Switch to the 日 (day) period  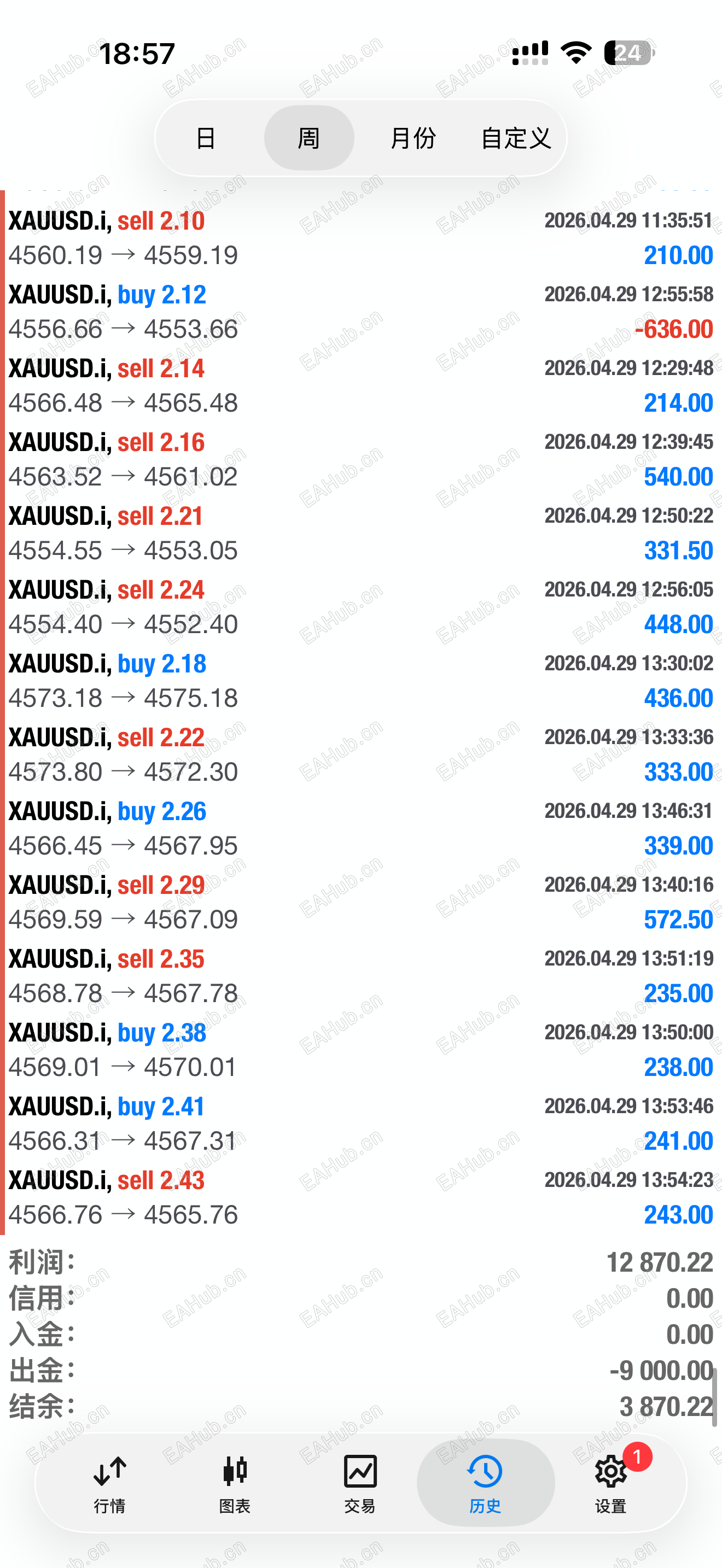pyautogui.click(x=206, y=138)
